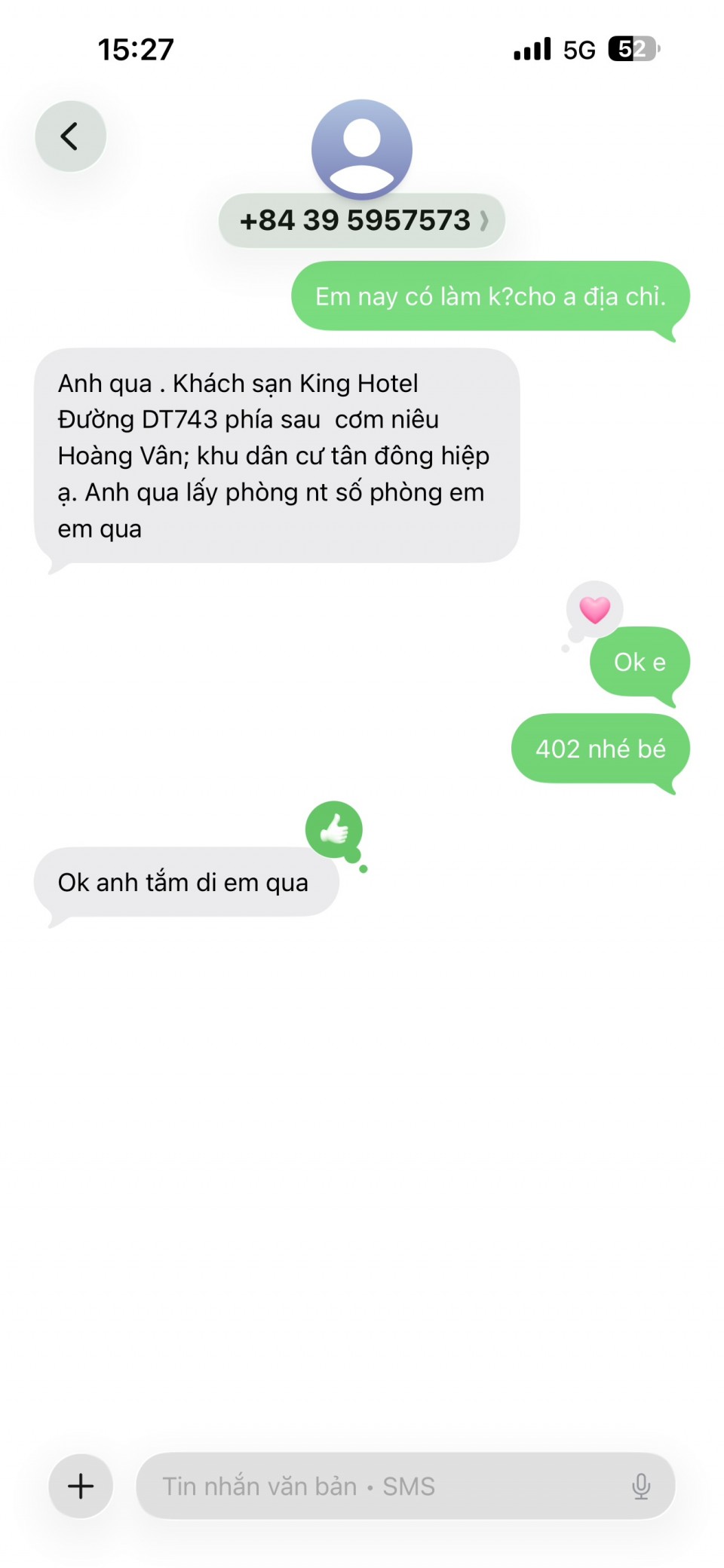The height and width of the screenshot is (1568, 724).
Task: Open contact details for +84 39 5957573
Action: coord(362,220)
